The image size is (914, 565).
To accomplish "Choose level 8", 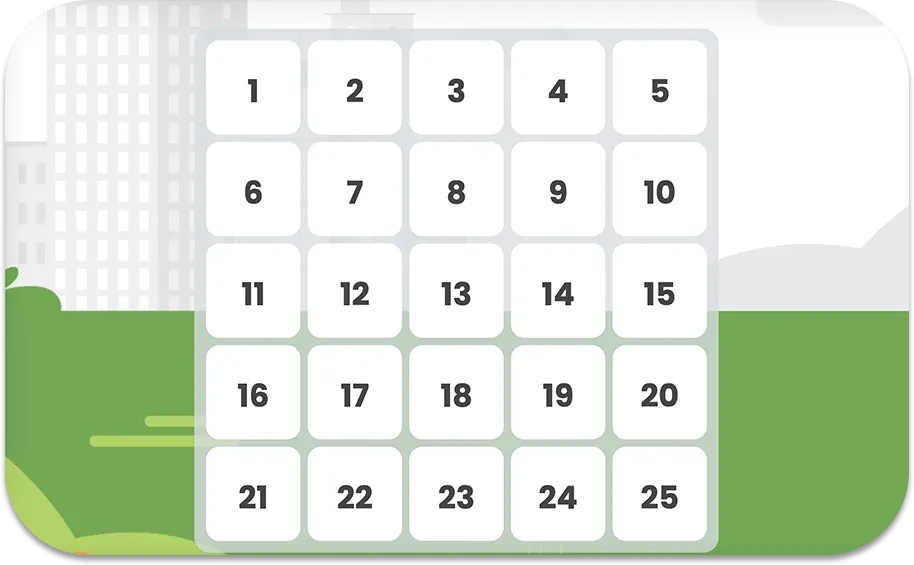I will click(x=456, y=190).
